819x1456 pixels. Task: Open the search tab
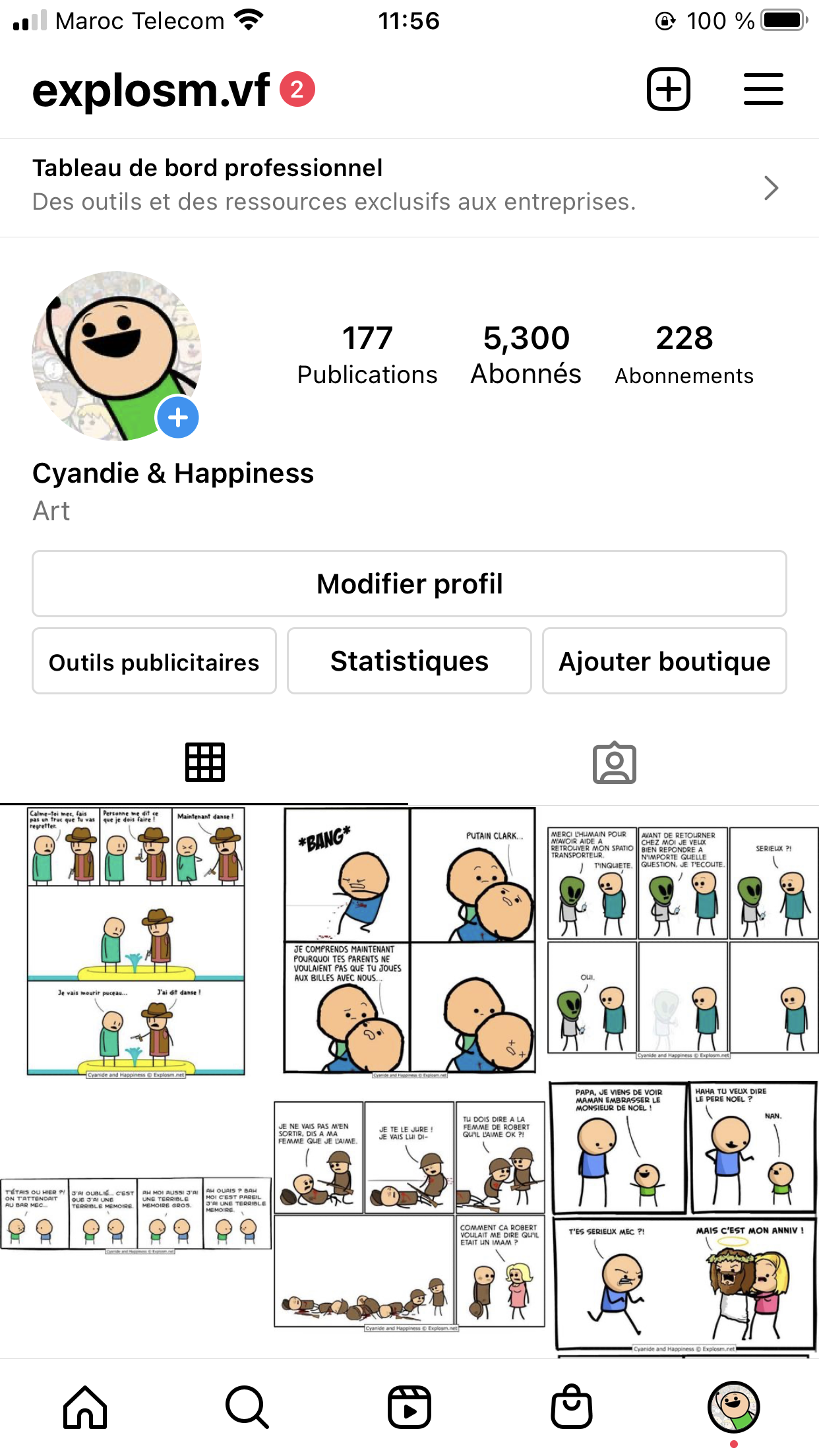pos(247,1407)
